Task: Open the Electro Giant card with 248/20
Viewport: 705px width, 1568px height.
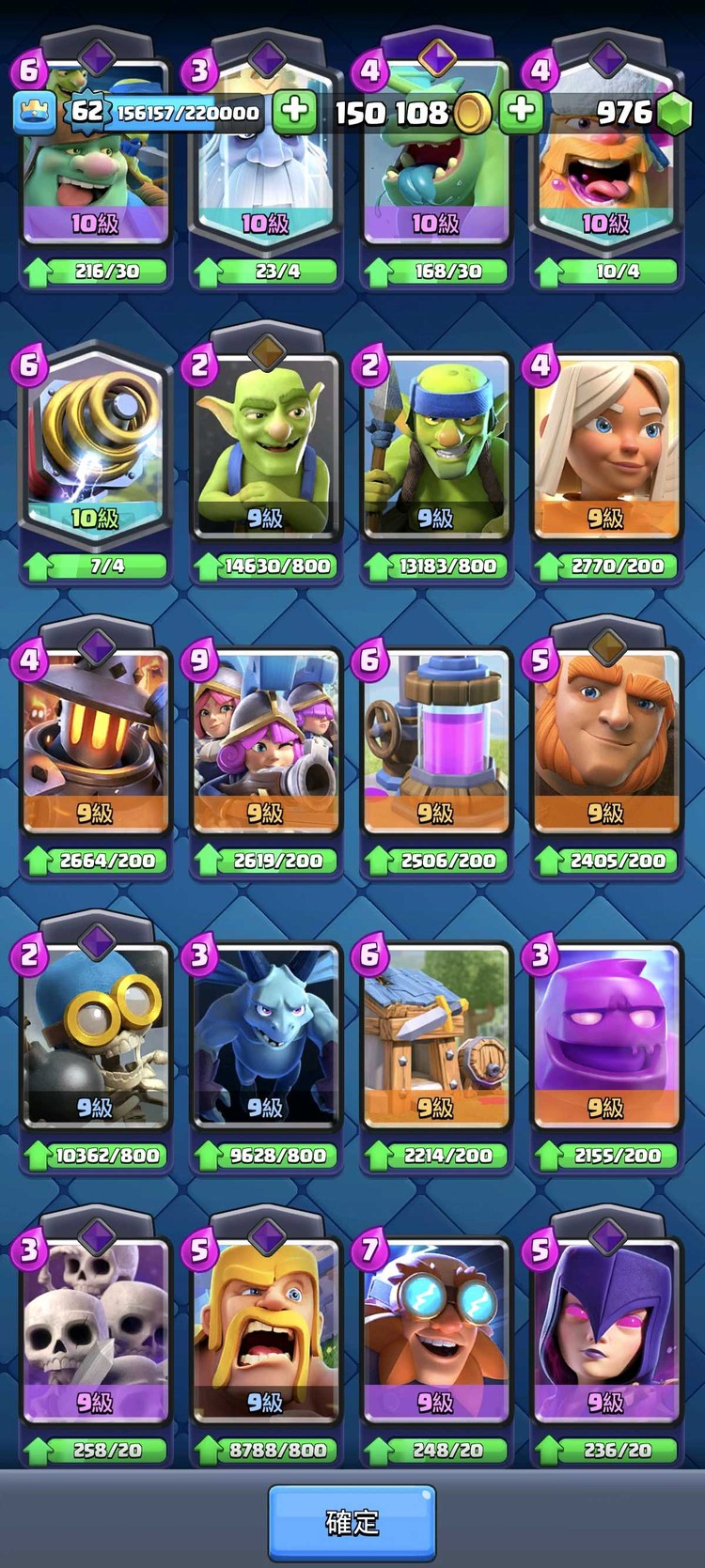Action: click(435, 1334)
